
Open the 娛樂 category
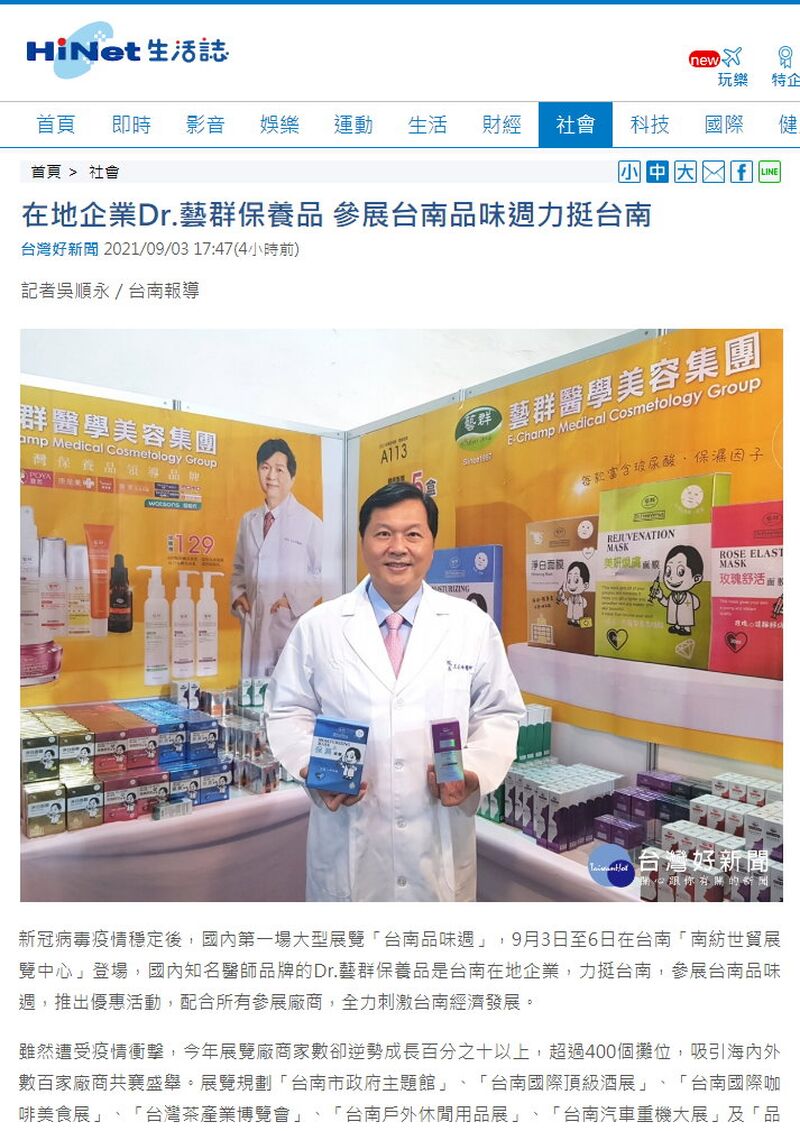279,125
